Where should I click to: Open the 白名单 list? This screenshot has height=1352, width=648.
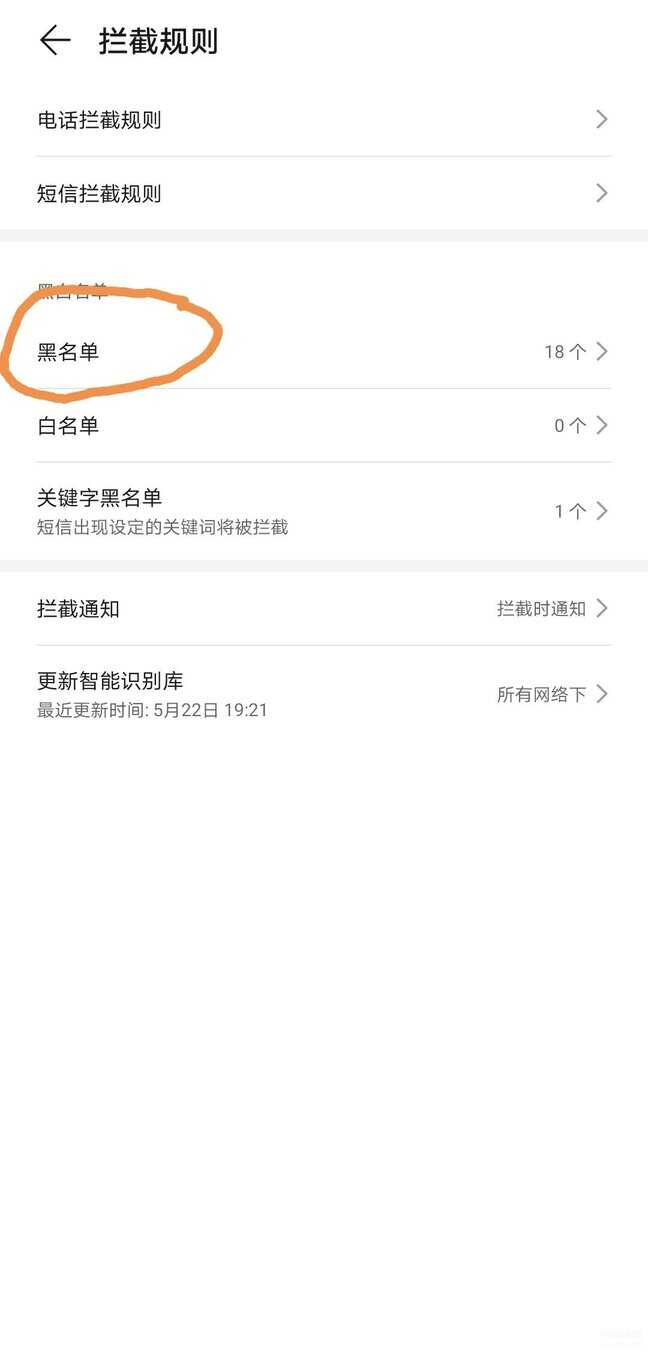coord(323,426)
